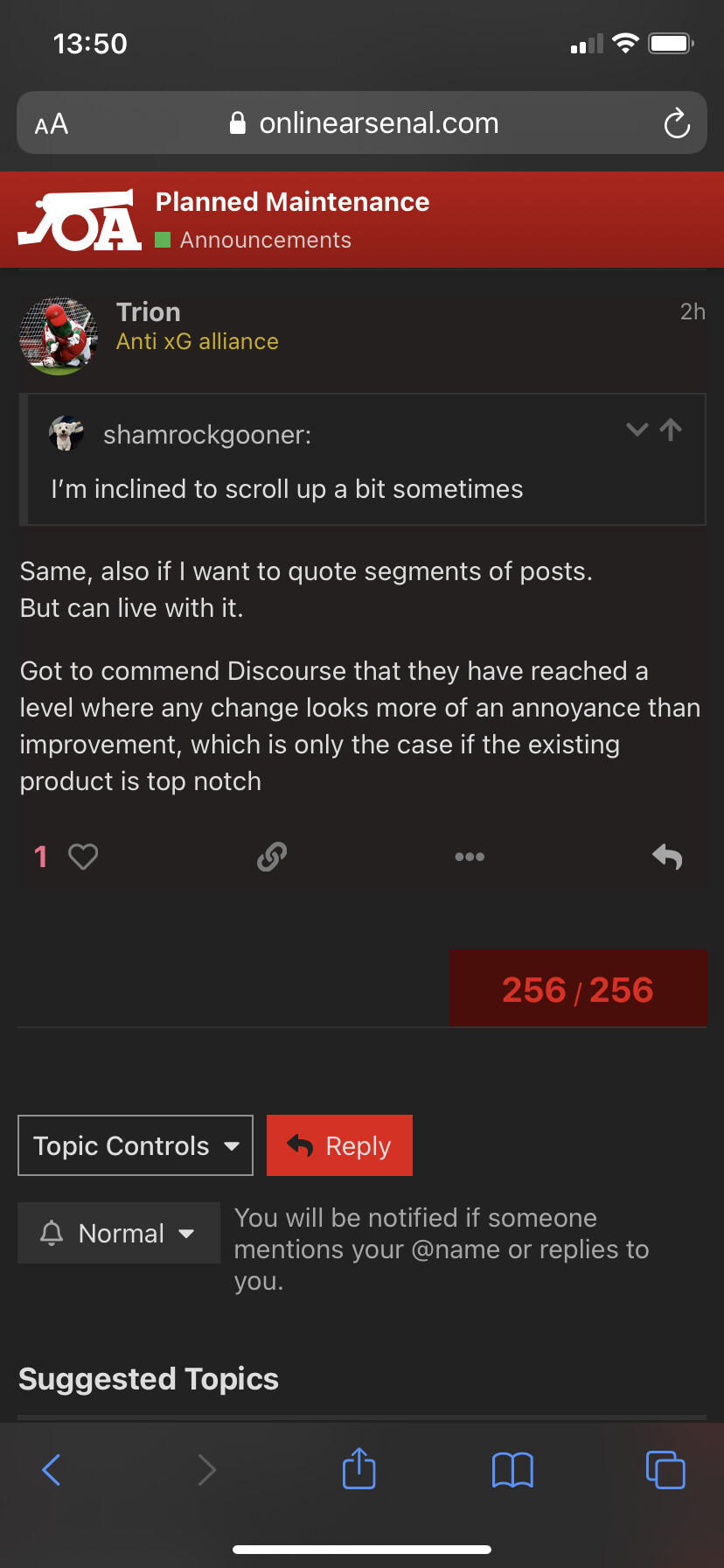Open the Safari share sheet
This screenshot has width=724, height=1568.
(x=359, y=1468)
